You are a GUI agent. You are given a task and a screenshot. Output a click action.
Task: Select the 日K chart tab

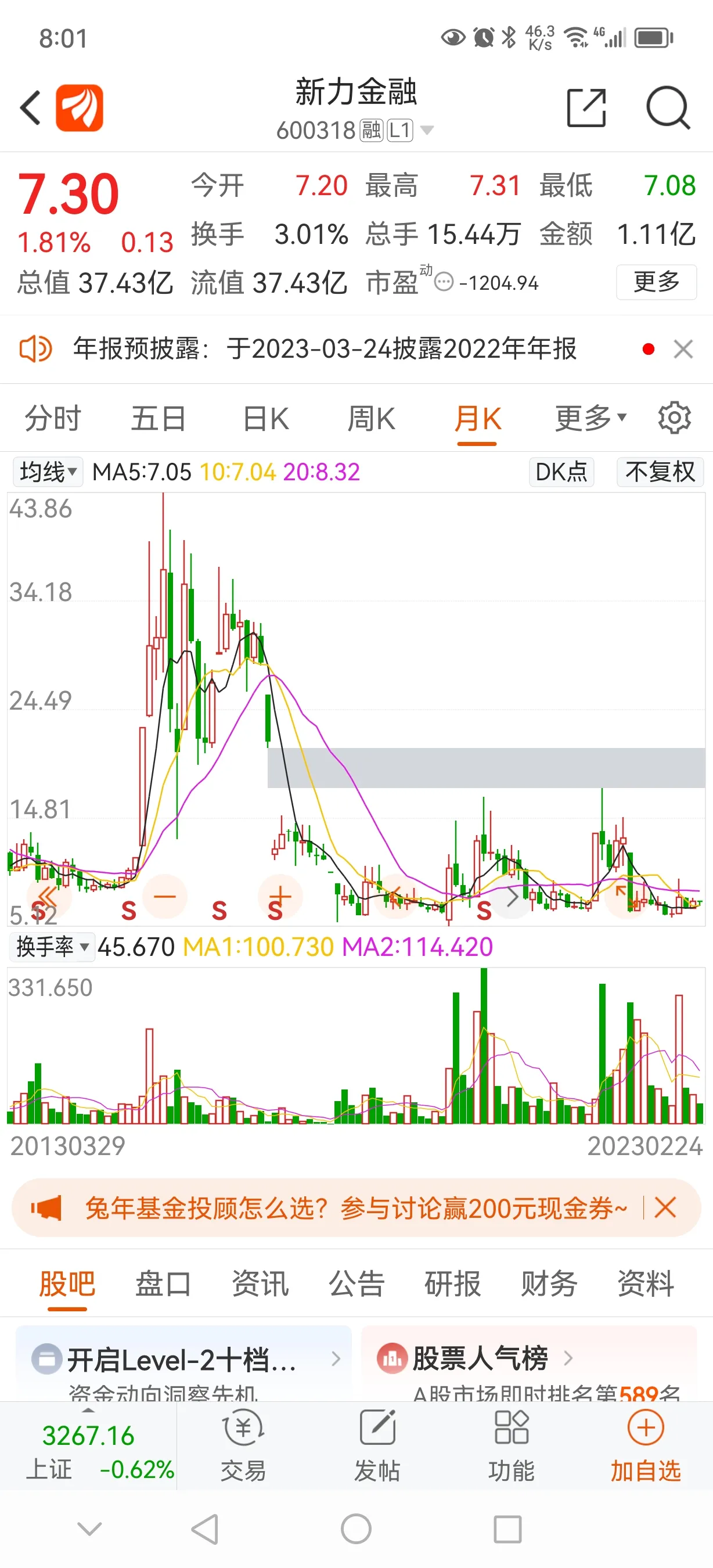(x=265, y=419)
